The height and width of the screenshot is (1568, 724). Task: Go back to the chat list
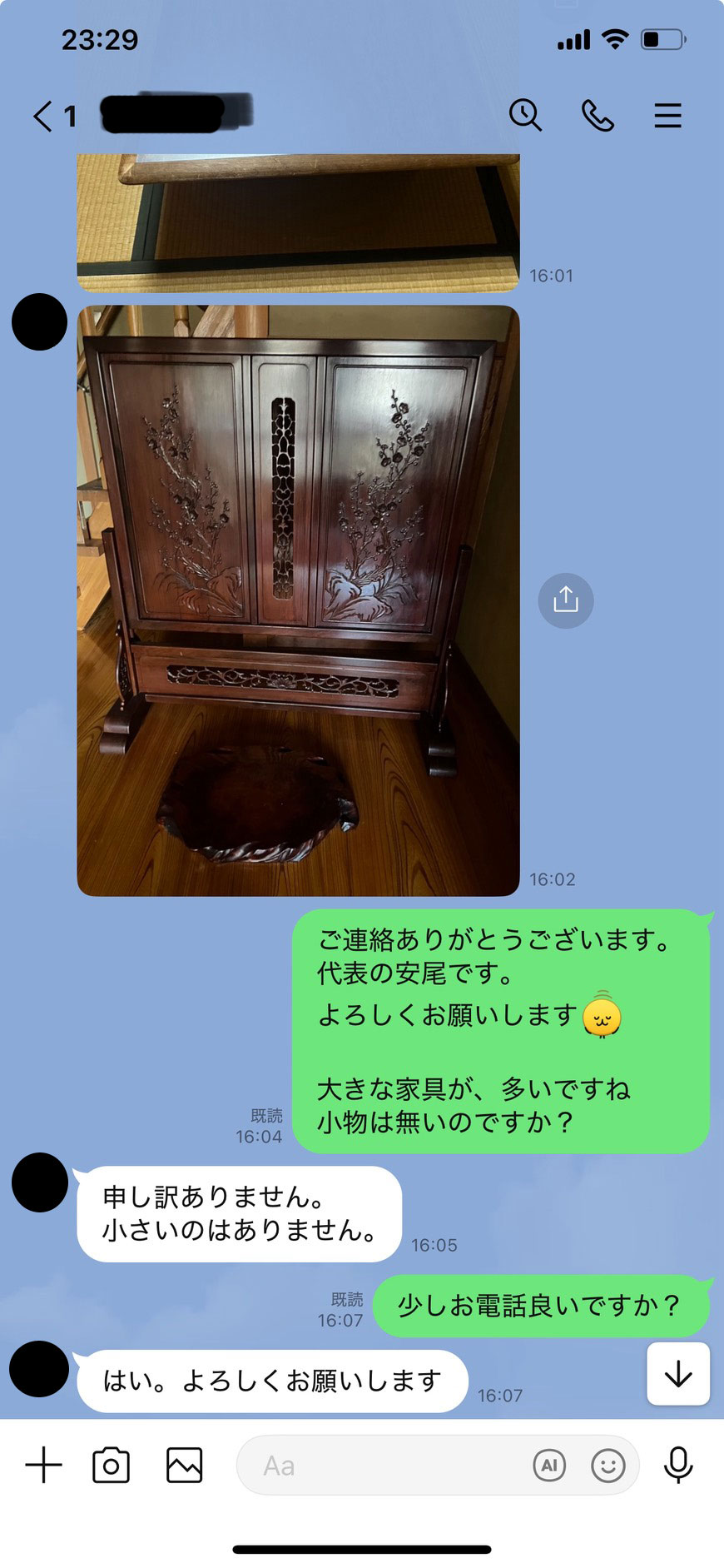click(x=43, y=116)
